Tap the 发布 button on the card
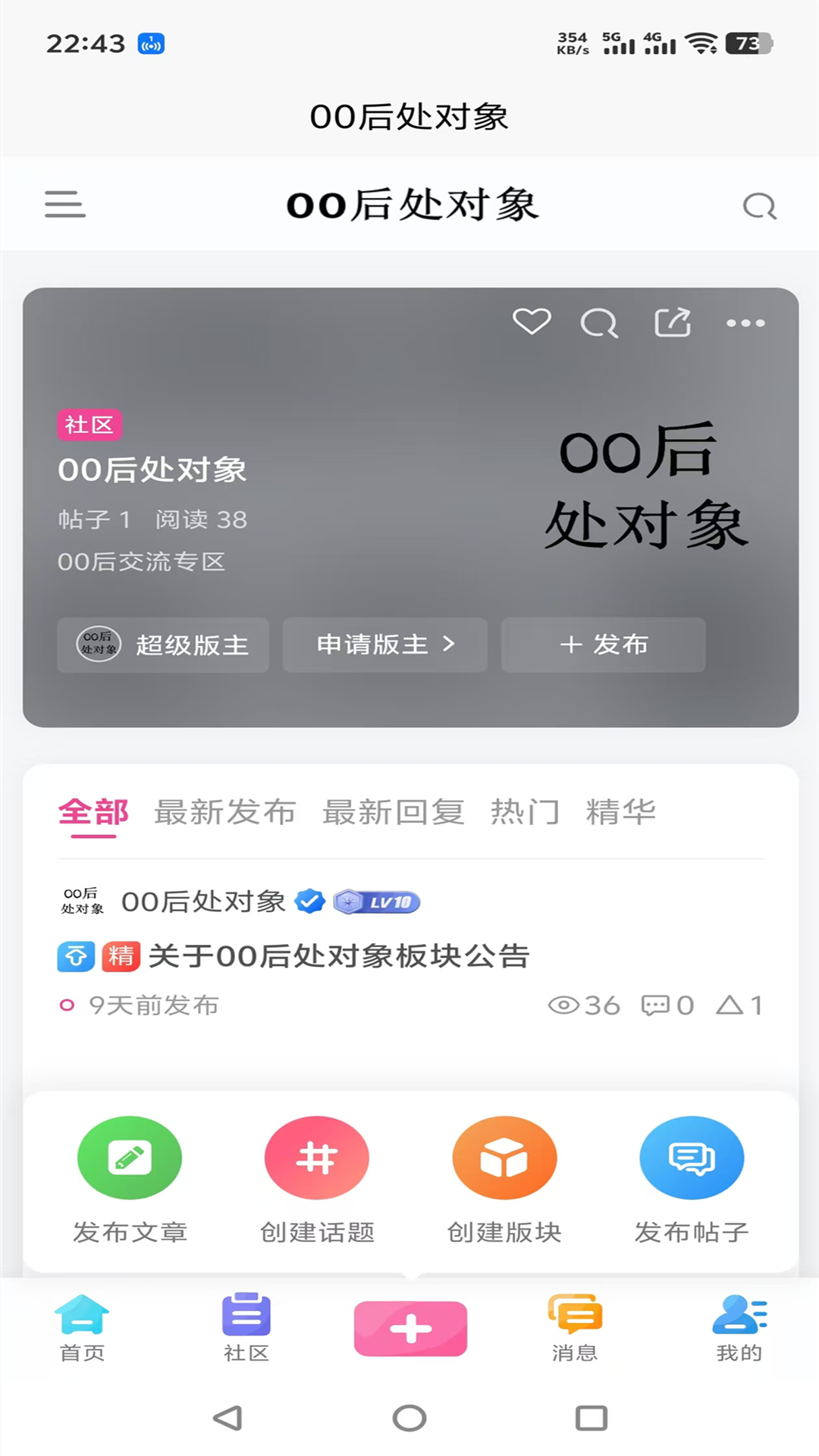819x1456 pixels. pos(603,645)
